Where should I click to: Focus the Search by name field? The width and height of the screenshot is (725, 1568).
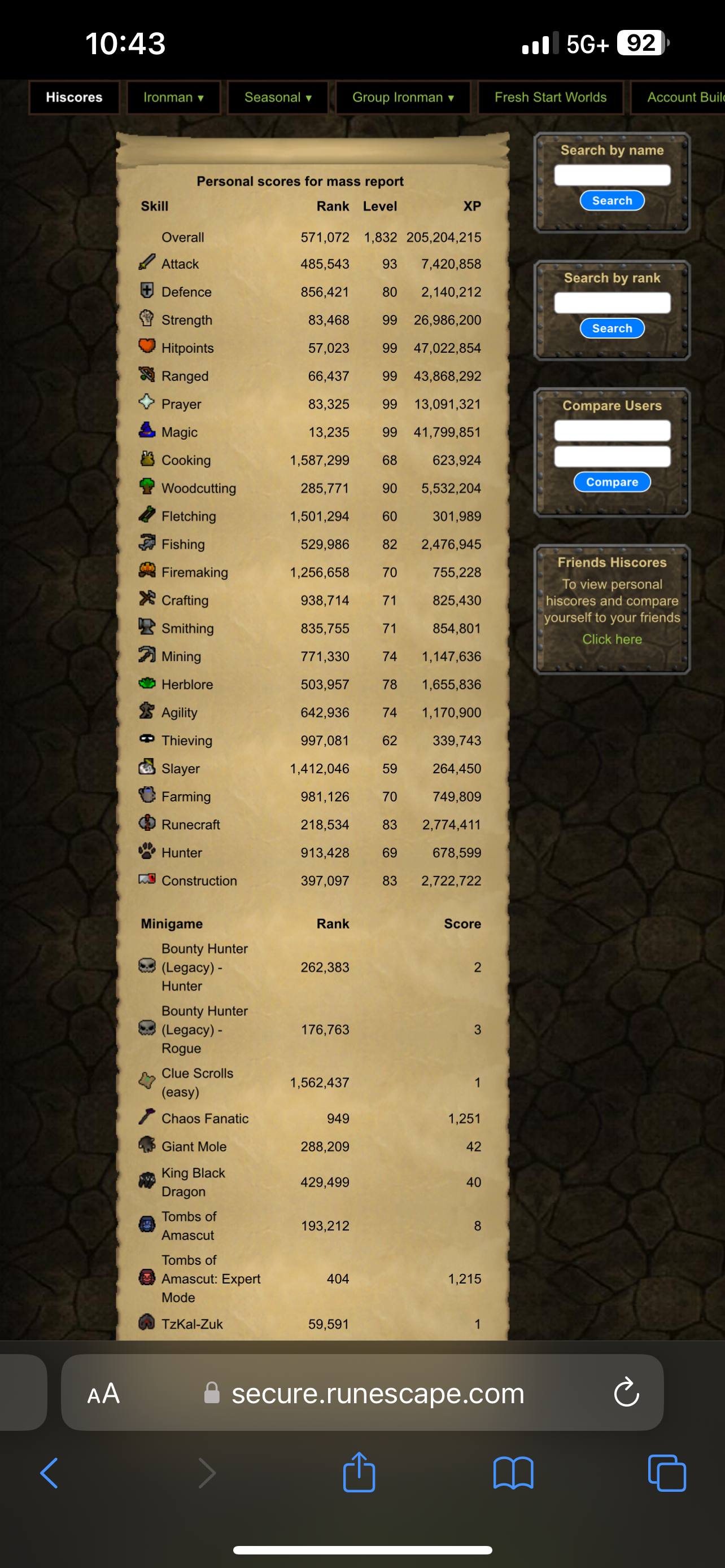pyautogui.click(x=612, y=176)
